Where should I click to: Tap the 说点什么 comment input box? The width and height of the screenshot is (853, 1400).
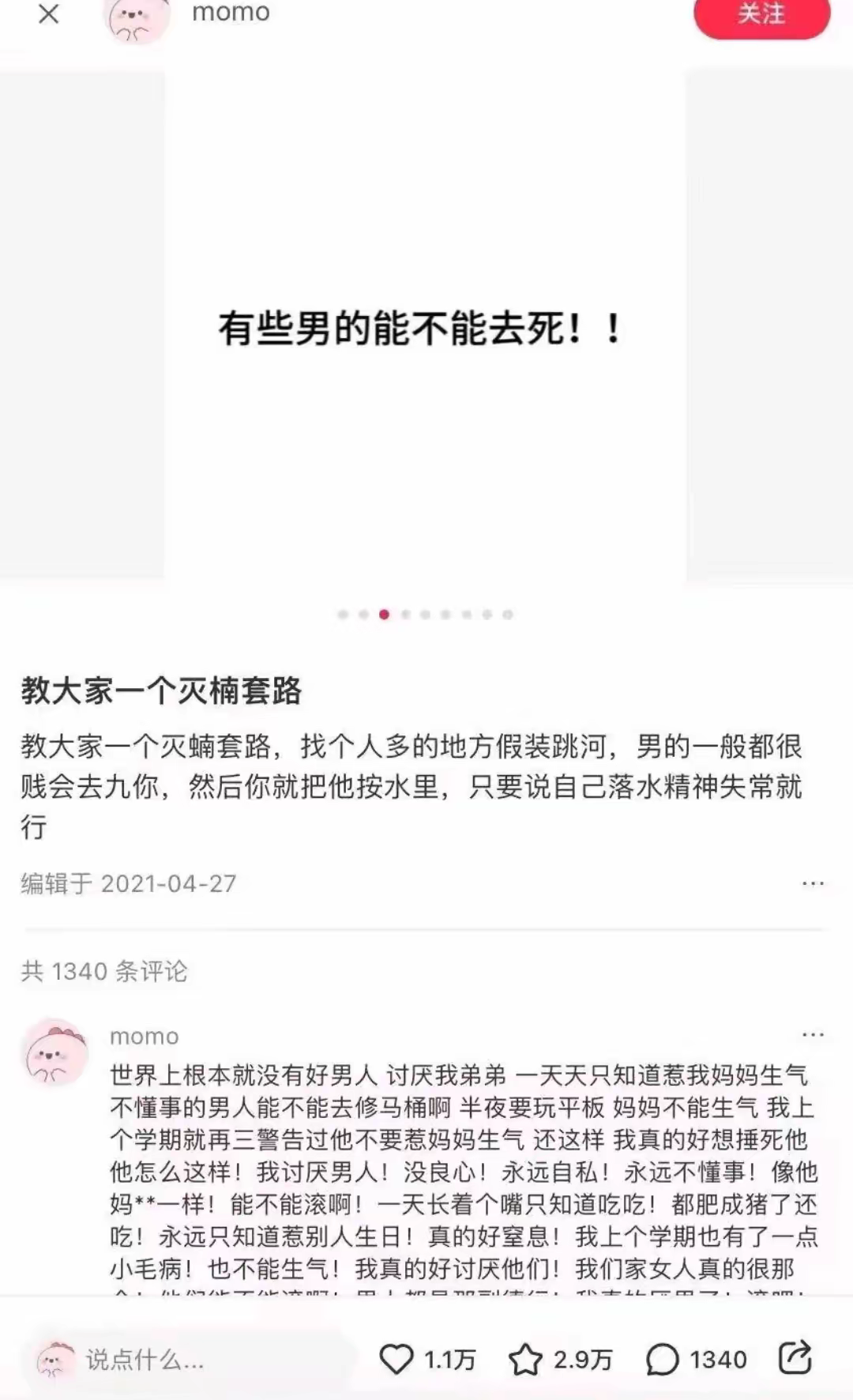click(x=190, y=1360)
